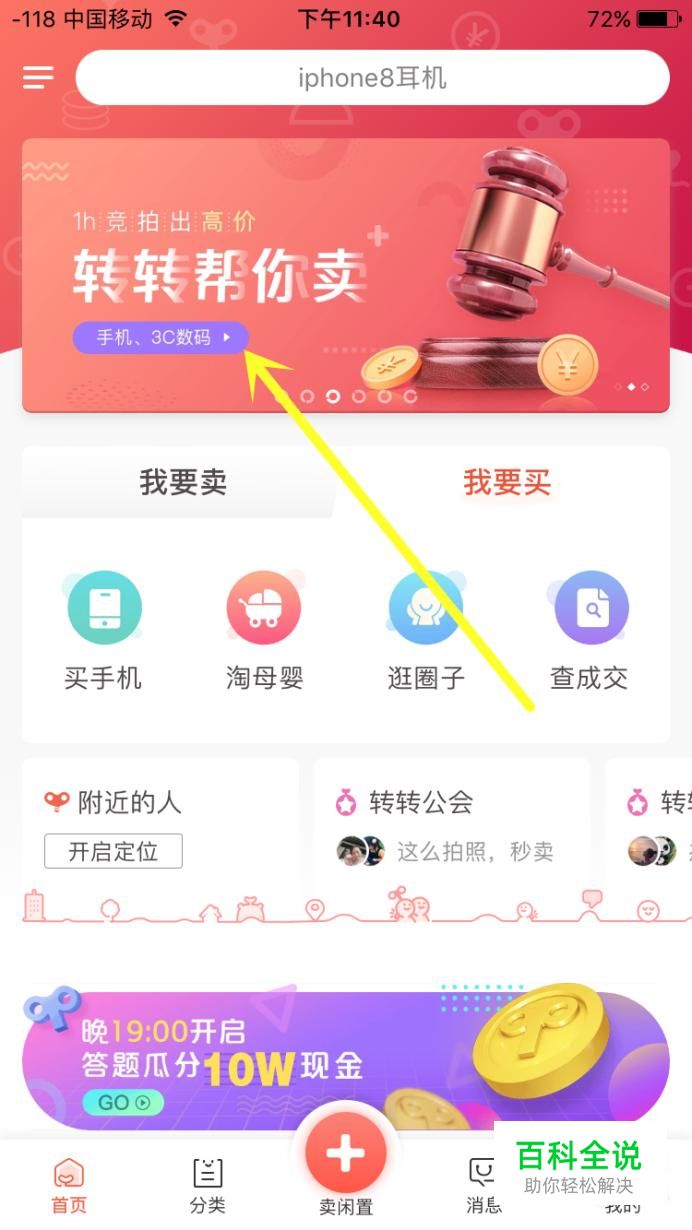Tap the 卖闲置 plus button
The height and width of the screenshot is (1230, 692).
point(346,1155)
